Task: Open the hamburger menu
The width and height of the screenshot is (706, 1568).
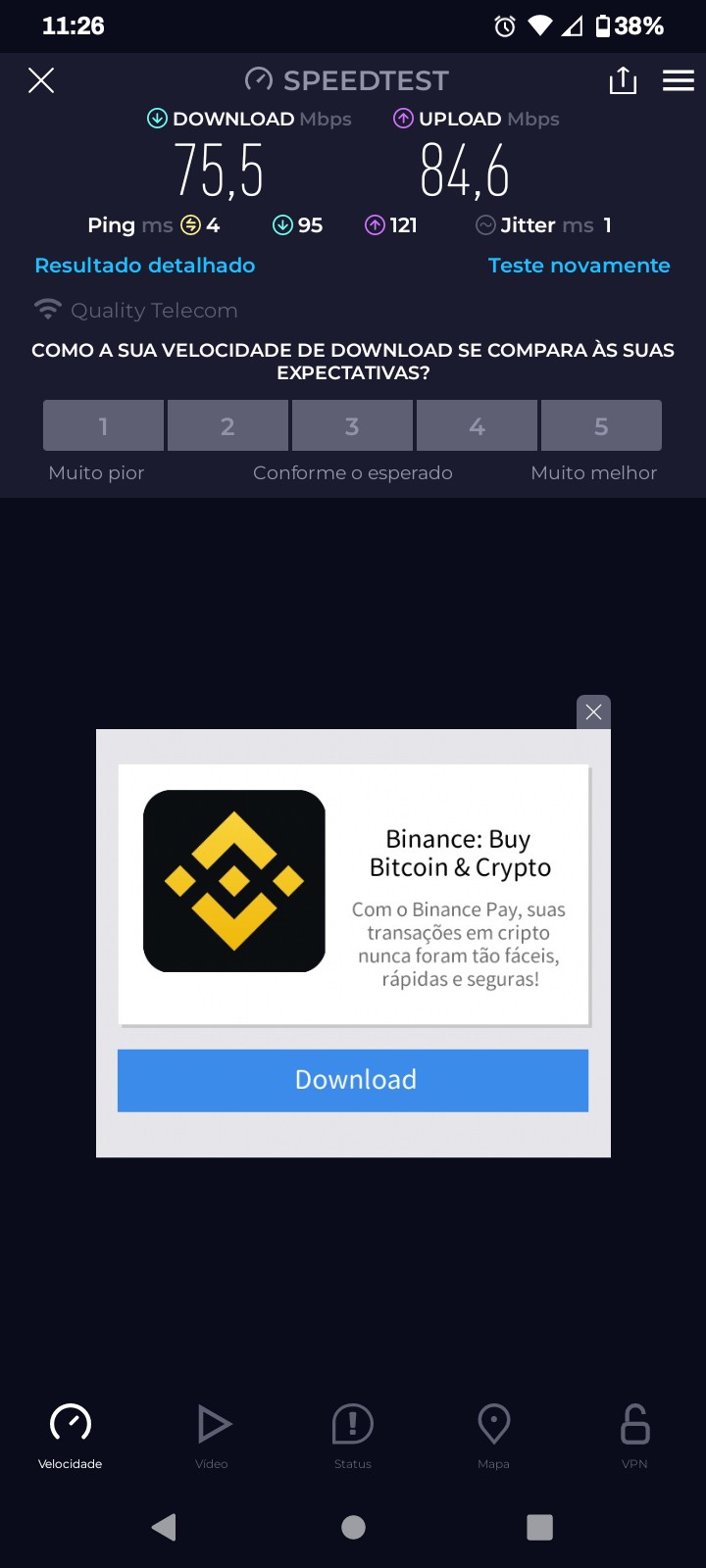Action: (x=678, y=80)
